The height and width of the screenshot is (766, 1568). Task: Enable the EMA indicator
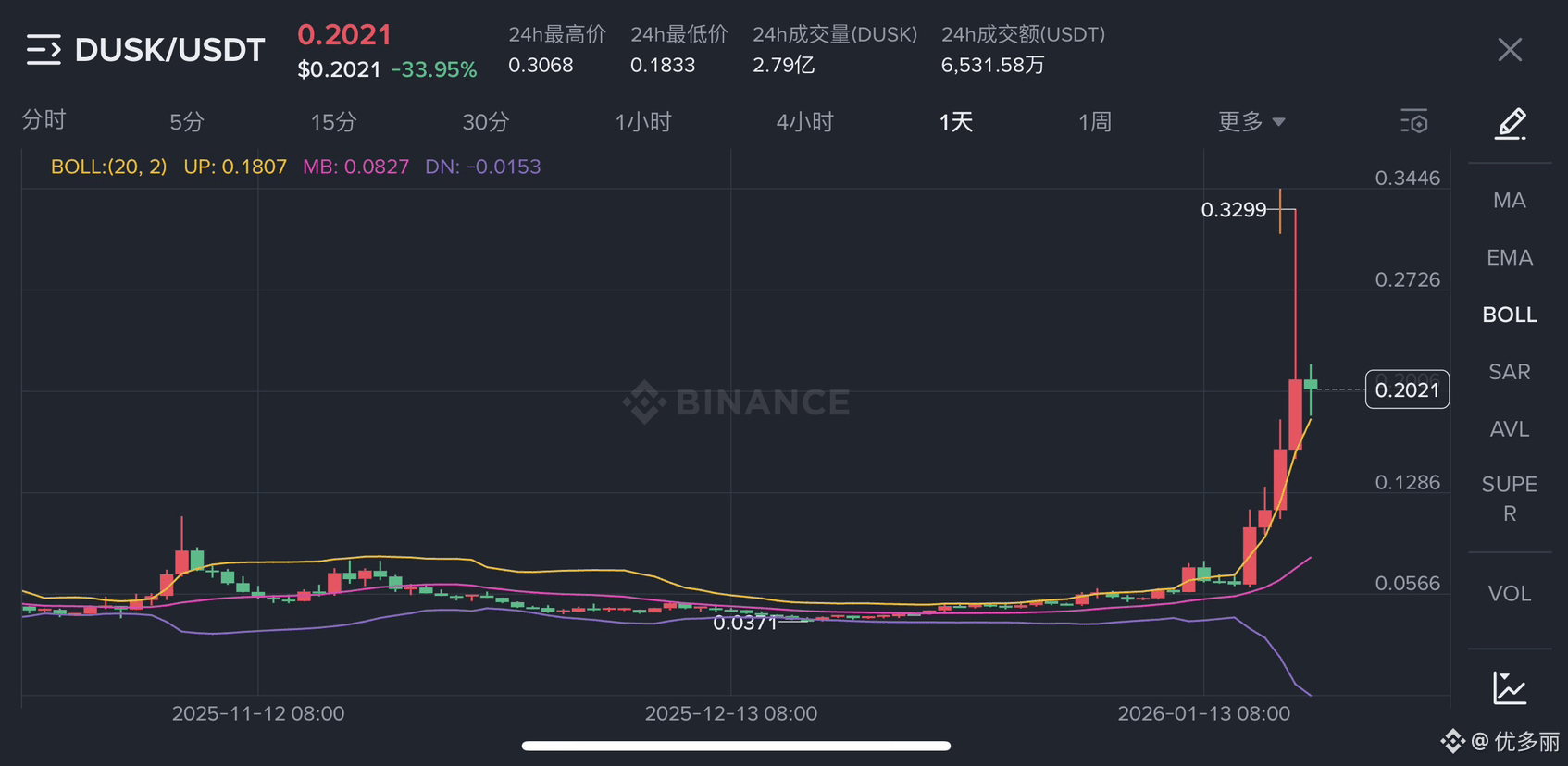coord(1510,258)
